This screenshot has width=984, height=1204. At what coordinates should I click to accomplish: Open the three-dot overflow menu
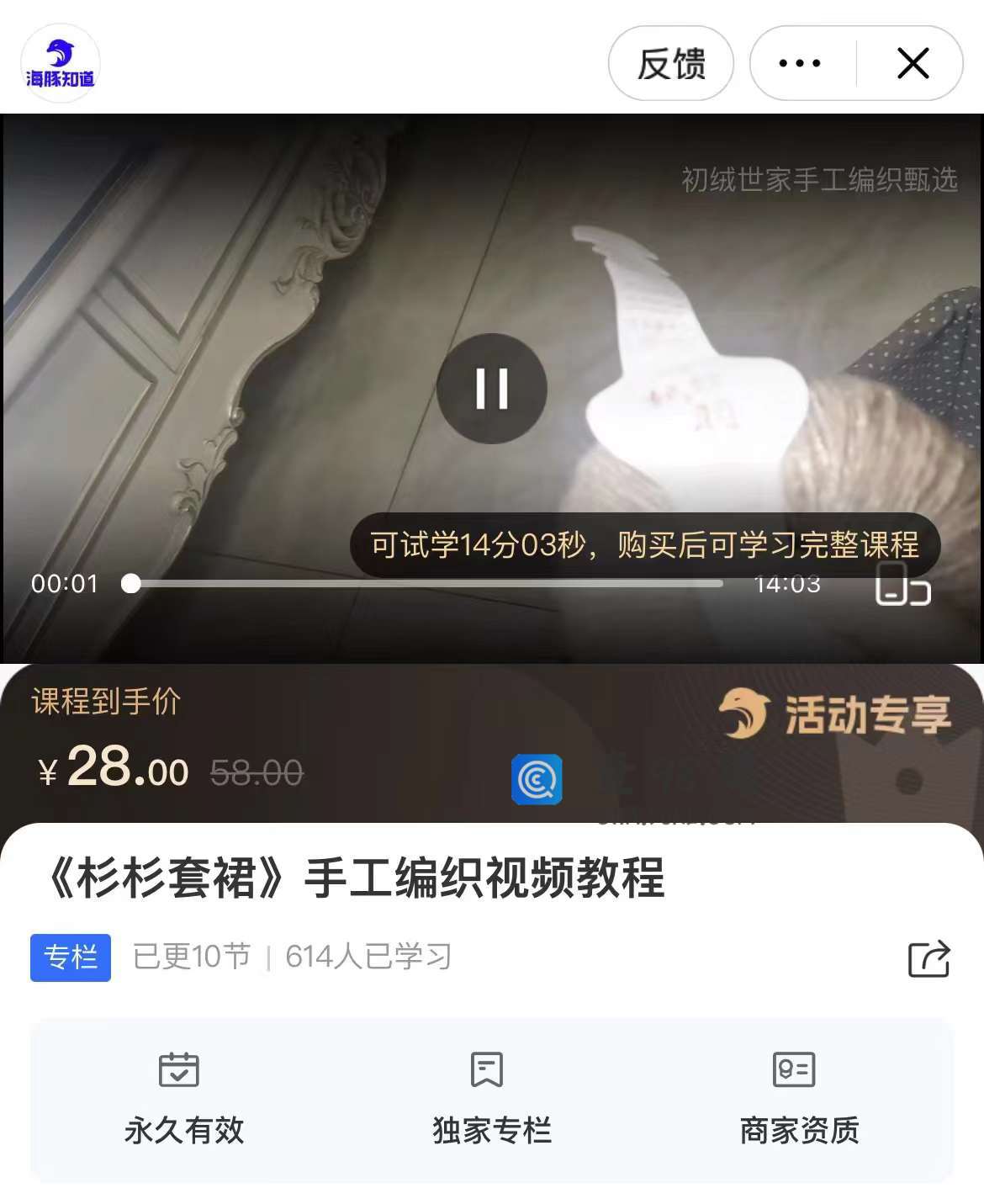pyautogui.click(x=800, y=63)
